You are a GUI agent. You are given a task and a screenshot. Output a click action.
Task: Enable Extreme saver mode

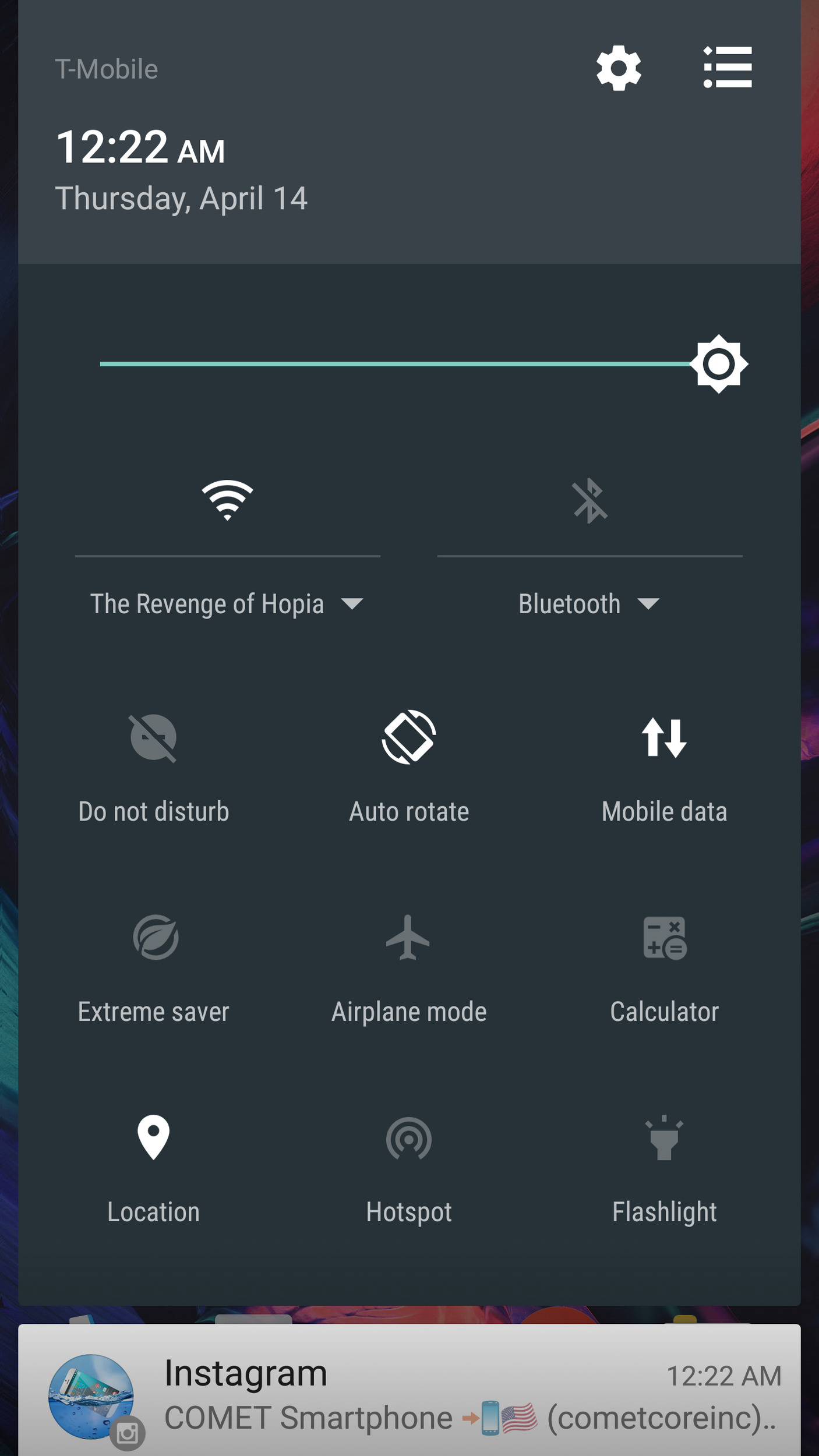click(x=155, y=938)
